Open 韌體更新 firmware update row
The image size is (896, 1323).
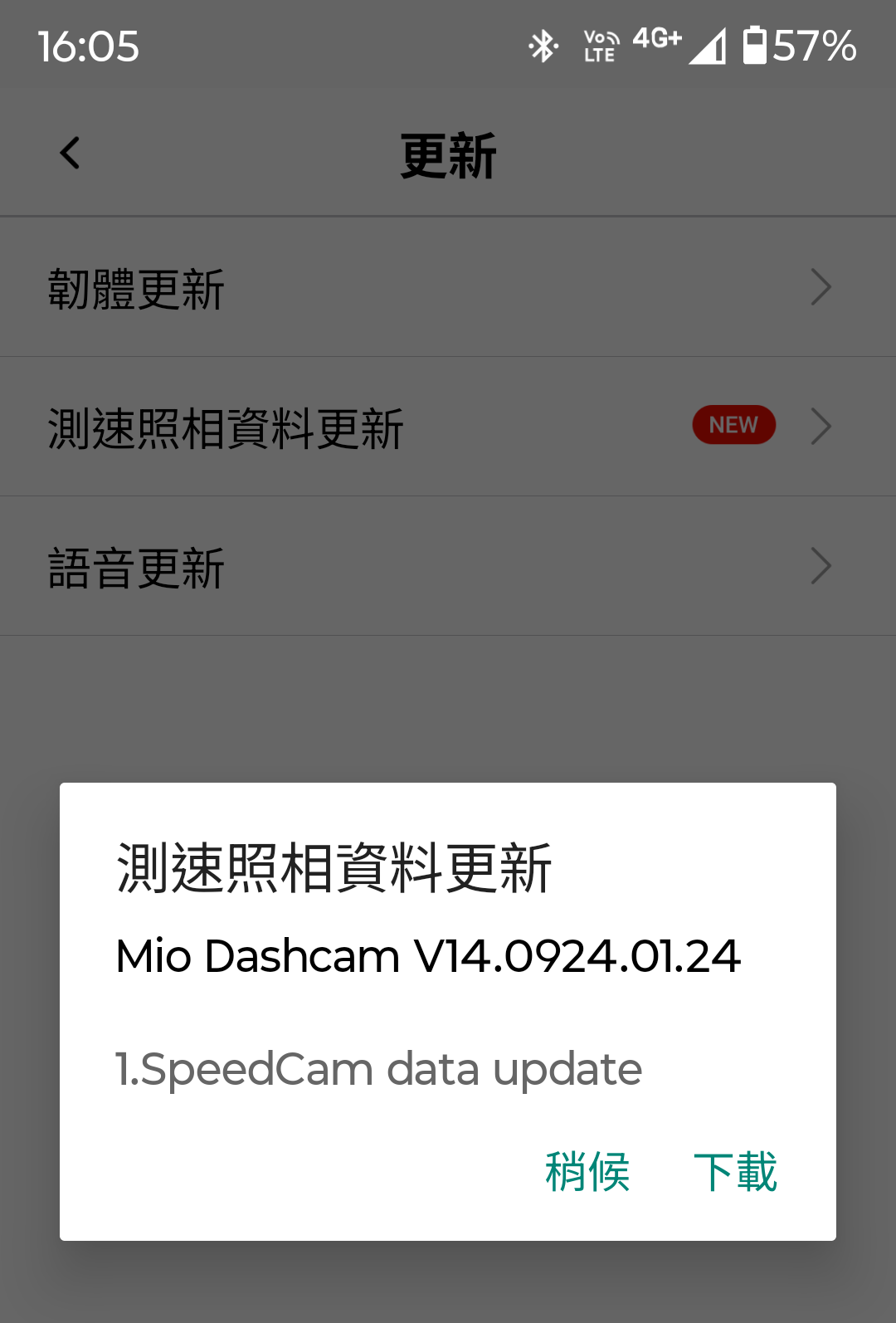448,288
